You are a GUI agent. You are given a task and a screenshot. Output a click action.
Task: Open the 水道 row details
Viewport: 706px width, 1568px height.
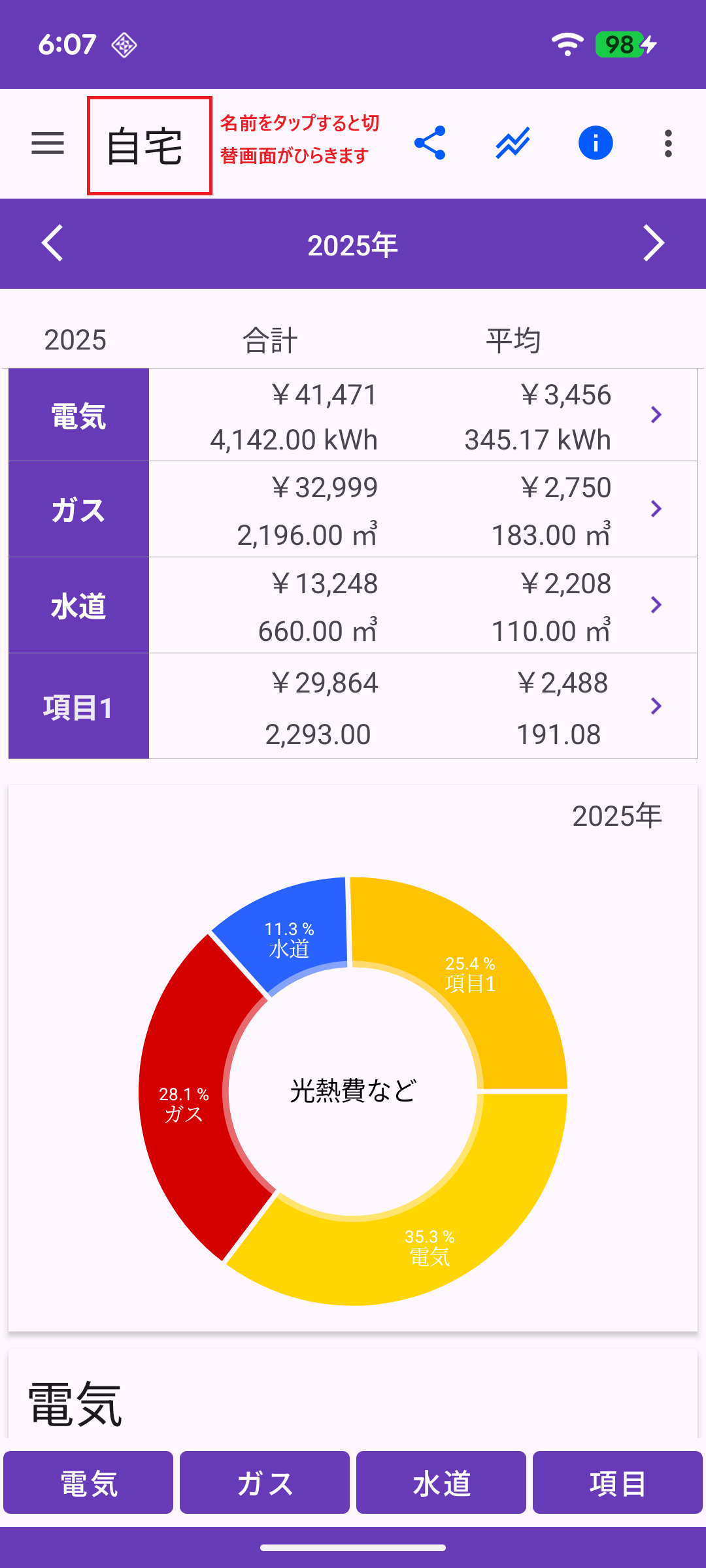click(656, 605)
